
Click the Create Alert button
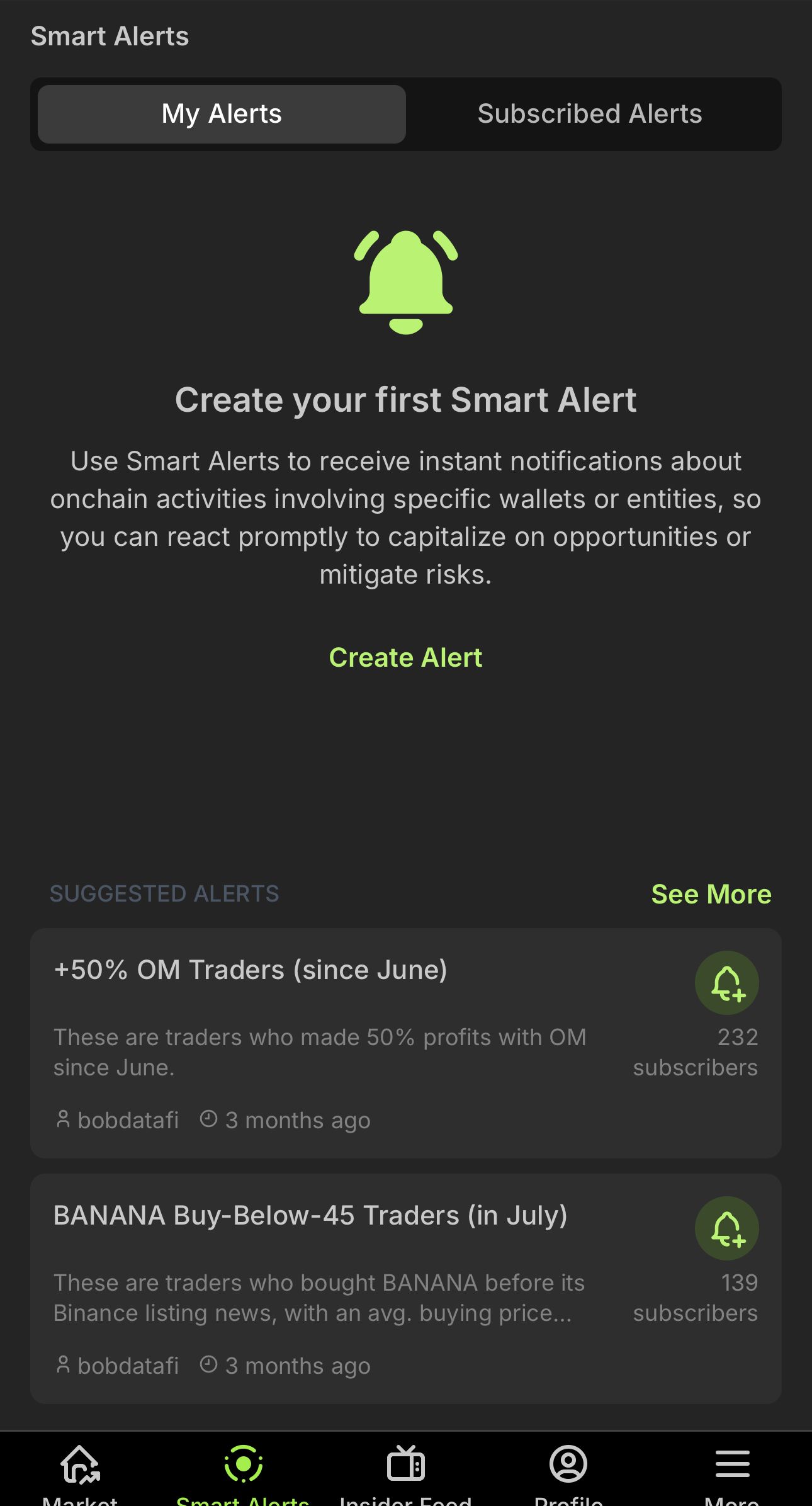point(405,657)
